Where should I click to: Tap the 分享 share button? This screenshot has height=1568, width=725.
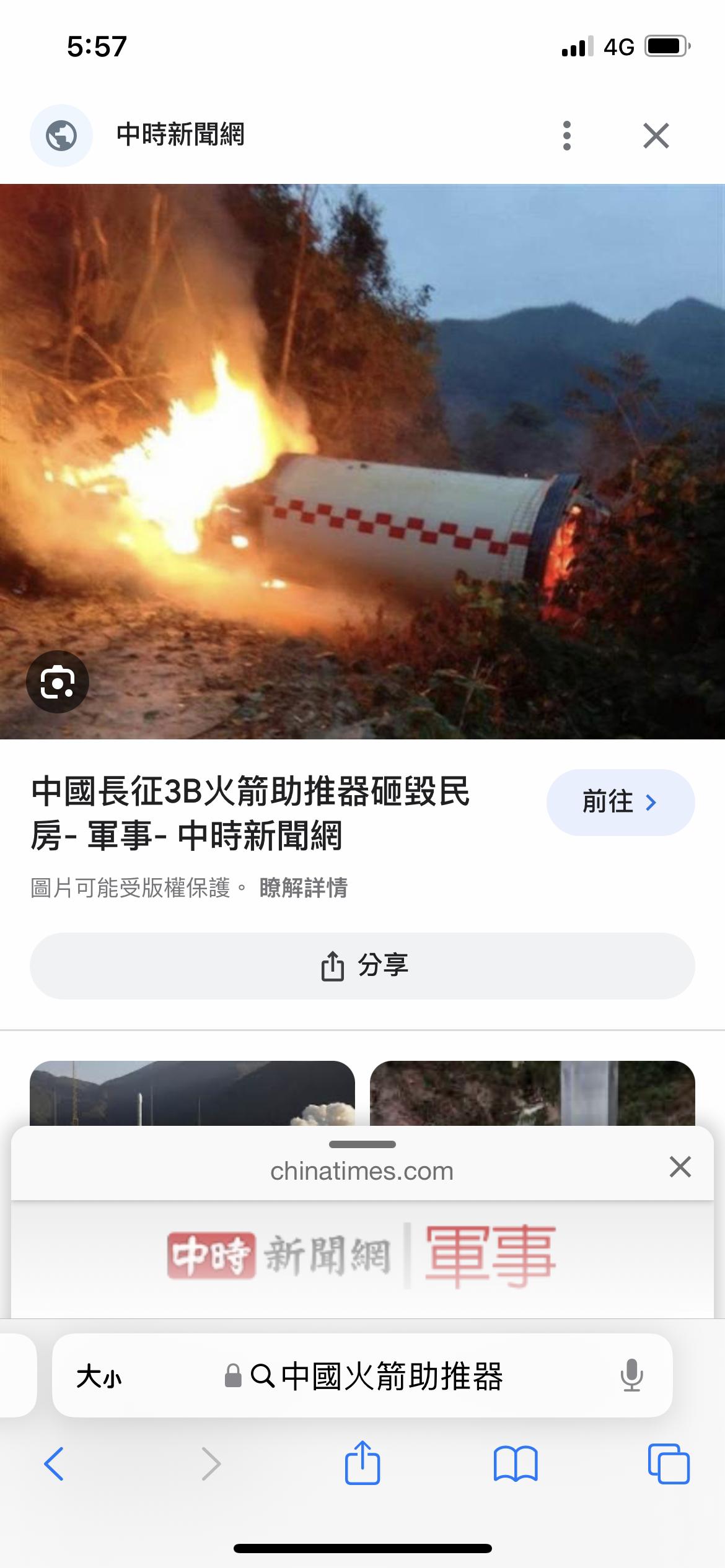coord(362,965)
